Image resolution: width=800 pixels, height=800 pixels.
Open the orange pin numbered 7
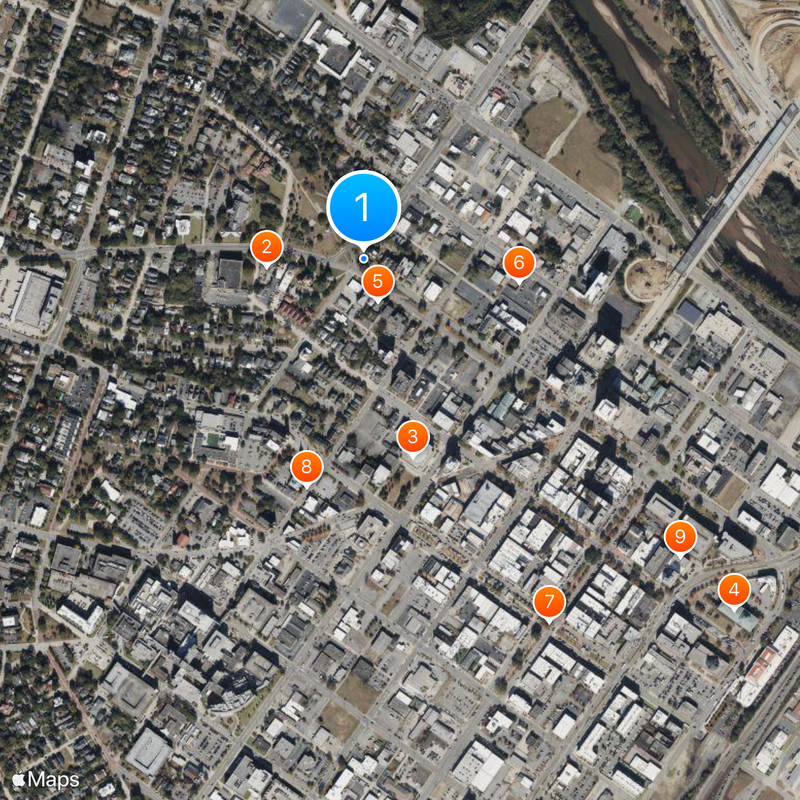pyautogui.click(x=548, y=602)
